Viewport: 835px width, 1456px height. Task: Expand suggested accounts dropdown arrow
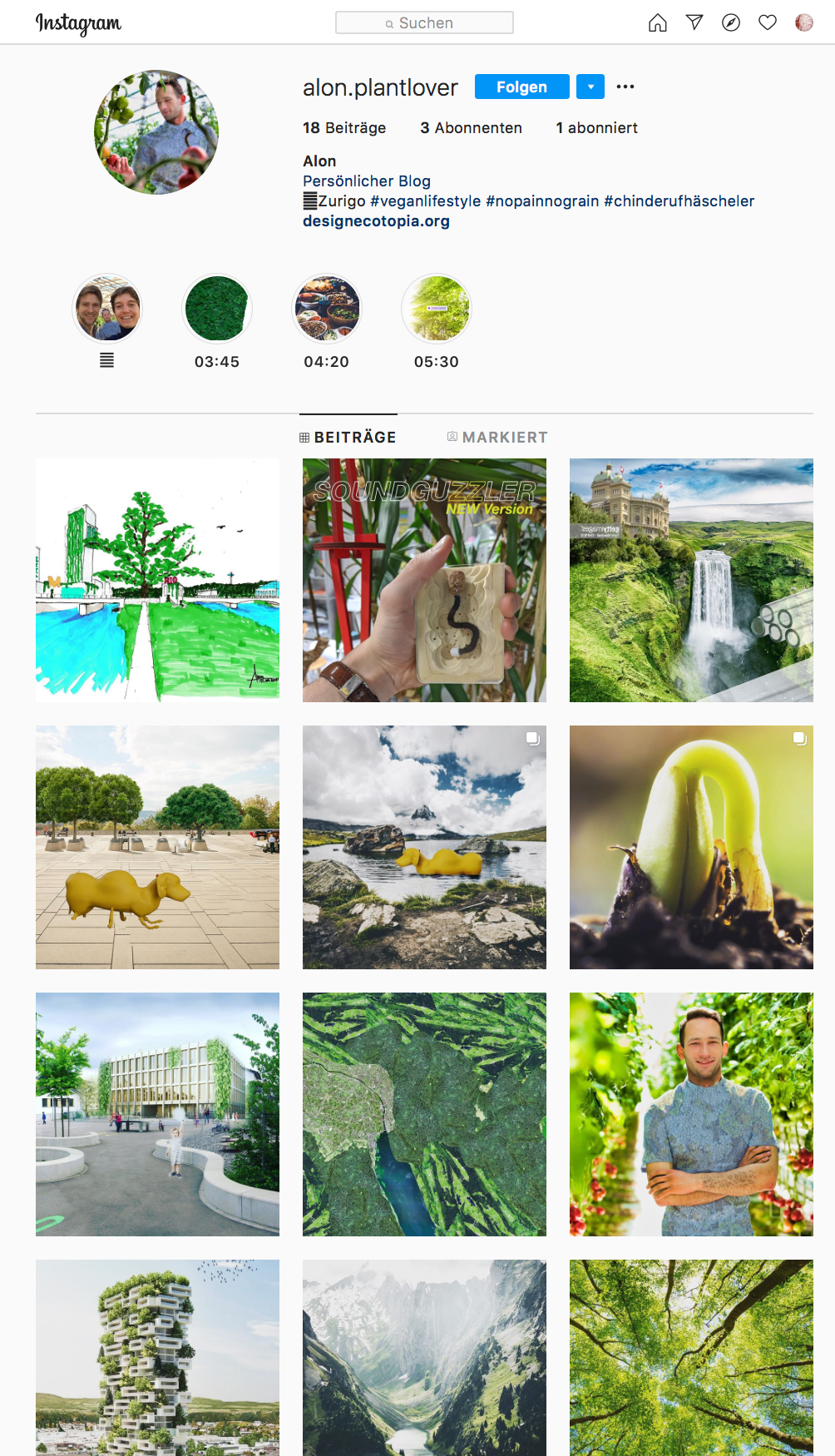click(x=590, y=87)
